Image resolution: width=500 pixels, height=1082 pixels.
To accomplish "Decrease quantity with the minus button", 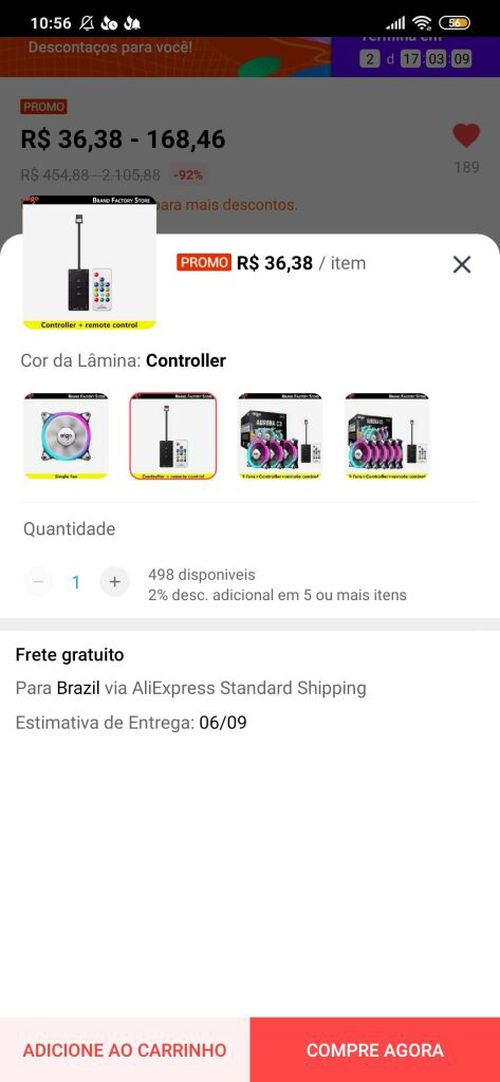I will 39,582.
